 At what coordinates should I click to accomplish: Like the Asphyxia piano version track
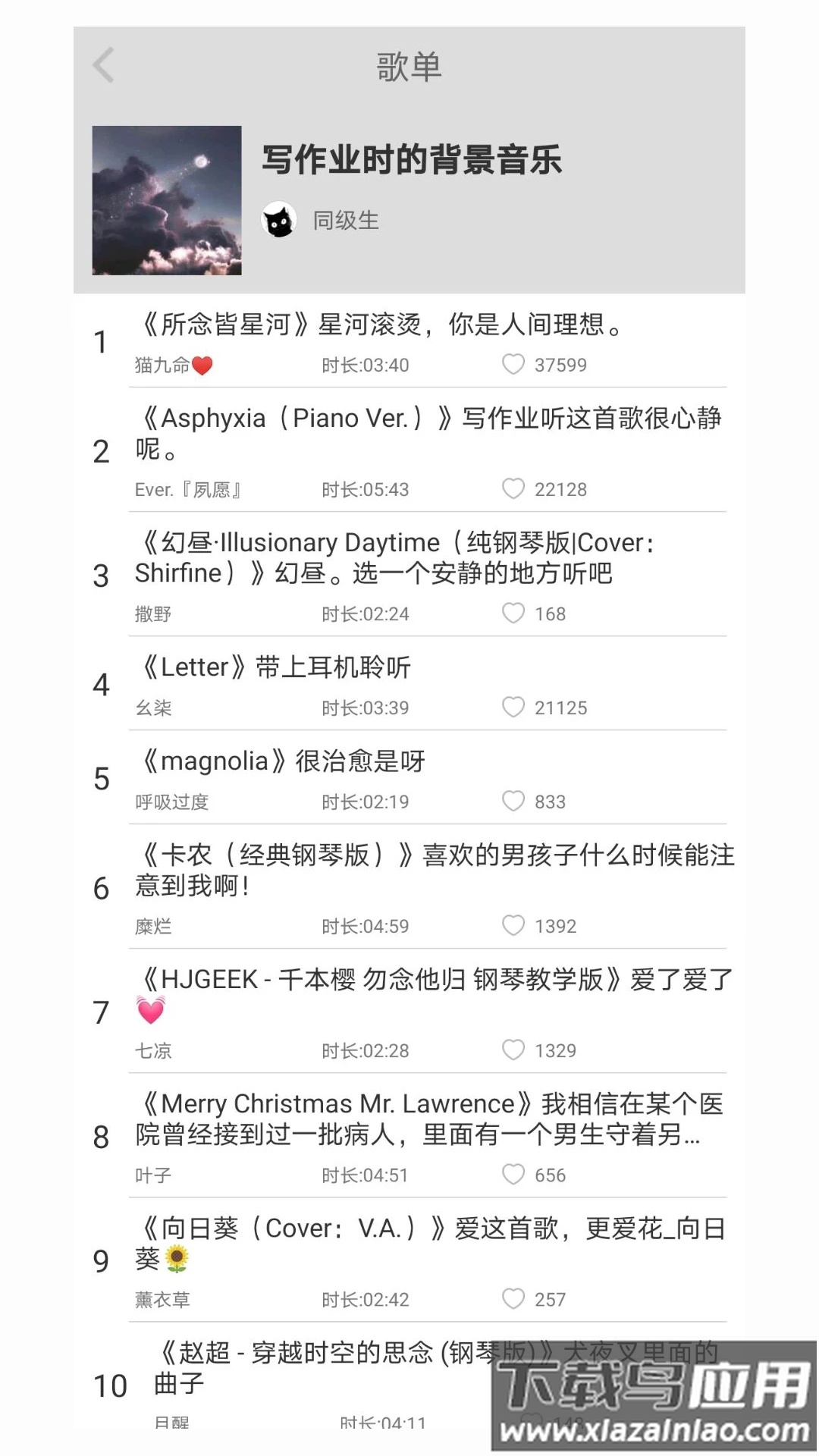[x=513, y=489]
